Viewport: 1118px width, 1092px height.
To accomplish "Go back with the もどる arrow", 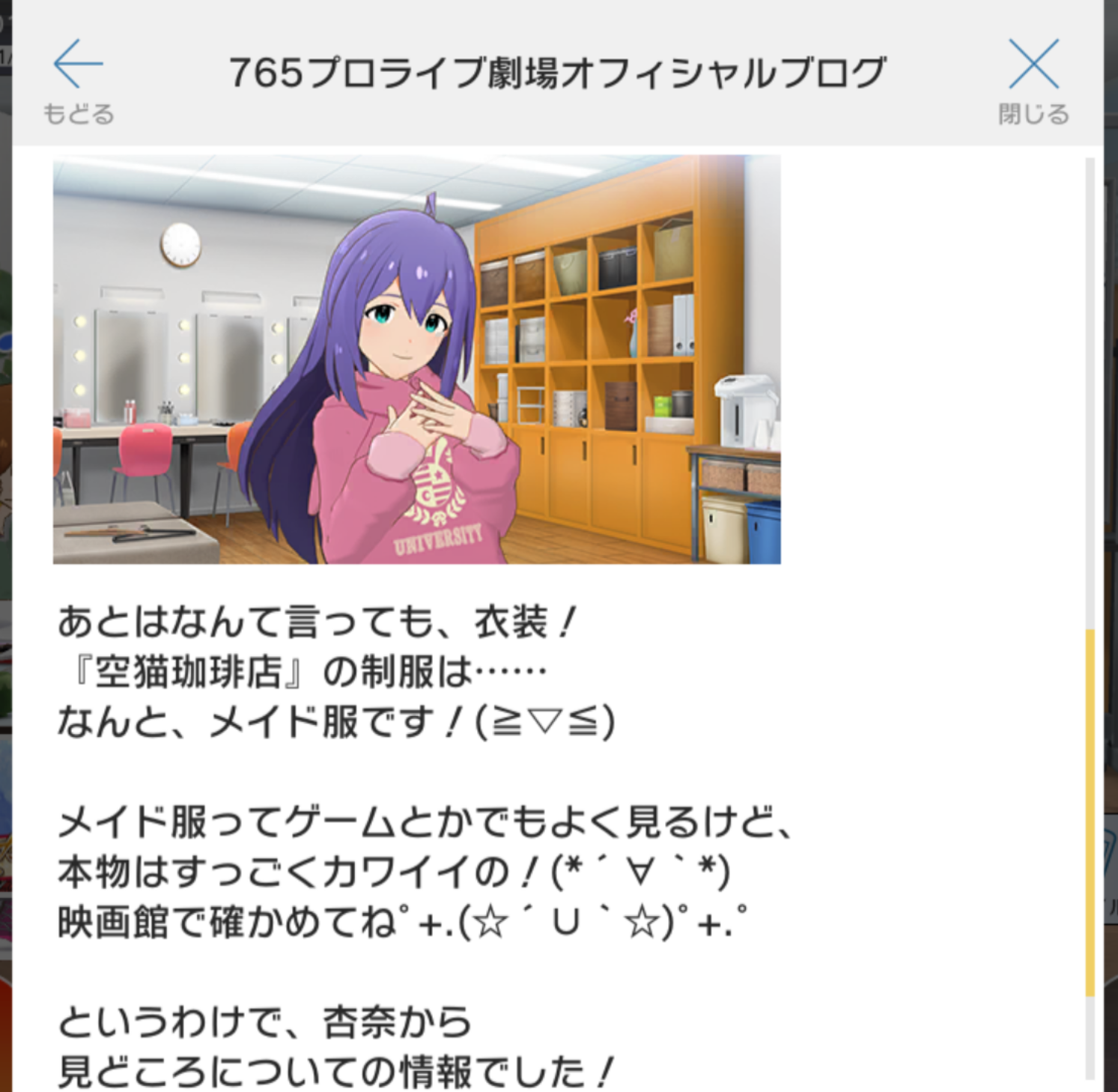I will (x=78, y=79).
